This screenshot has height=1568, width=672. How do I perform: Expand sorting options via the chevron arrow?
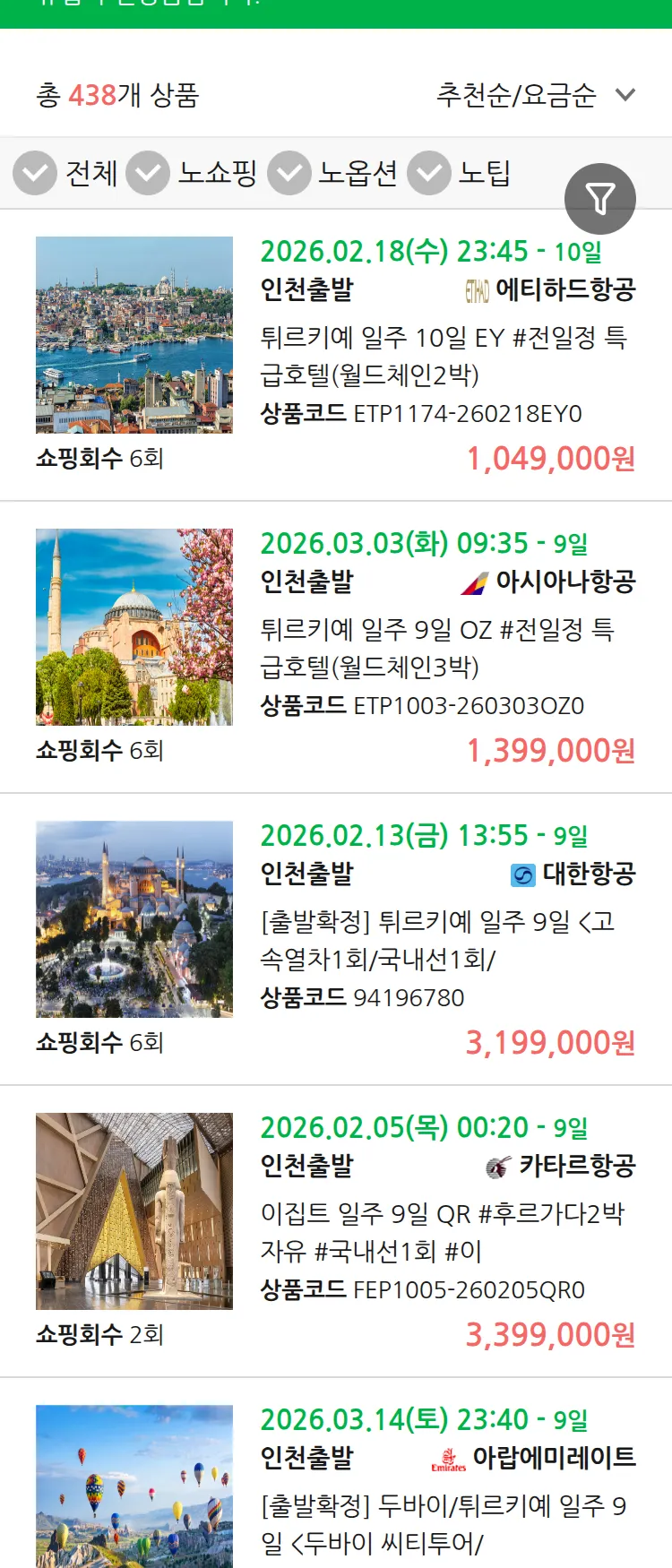(x=625, y=96)
